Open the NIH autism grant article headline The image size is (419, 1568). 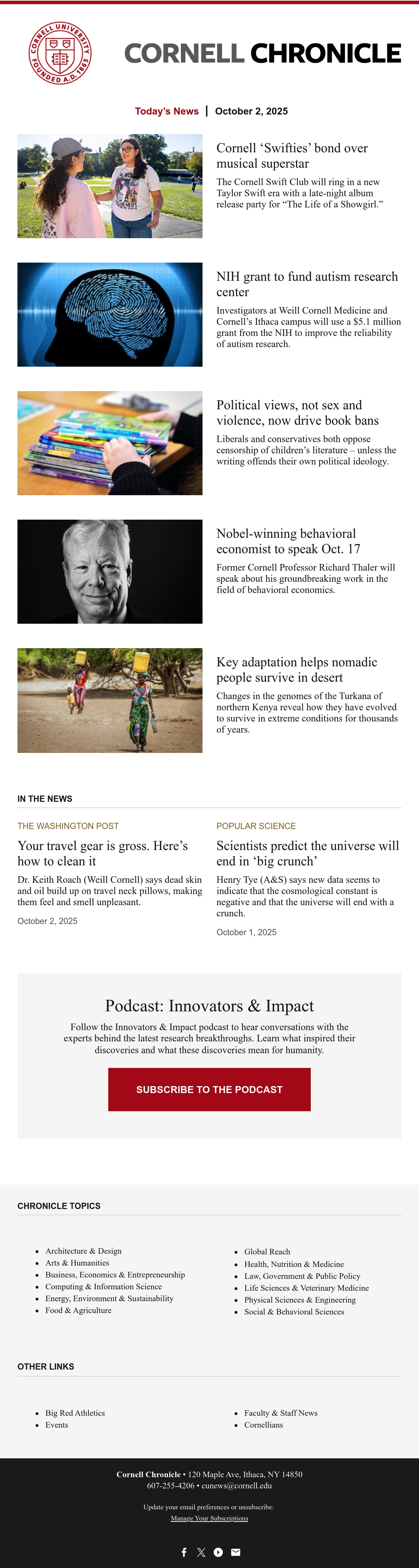point(307,284)
